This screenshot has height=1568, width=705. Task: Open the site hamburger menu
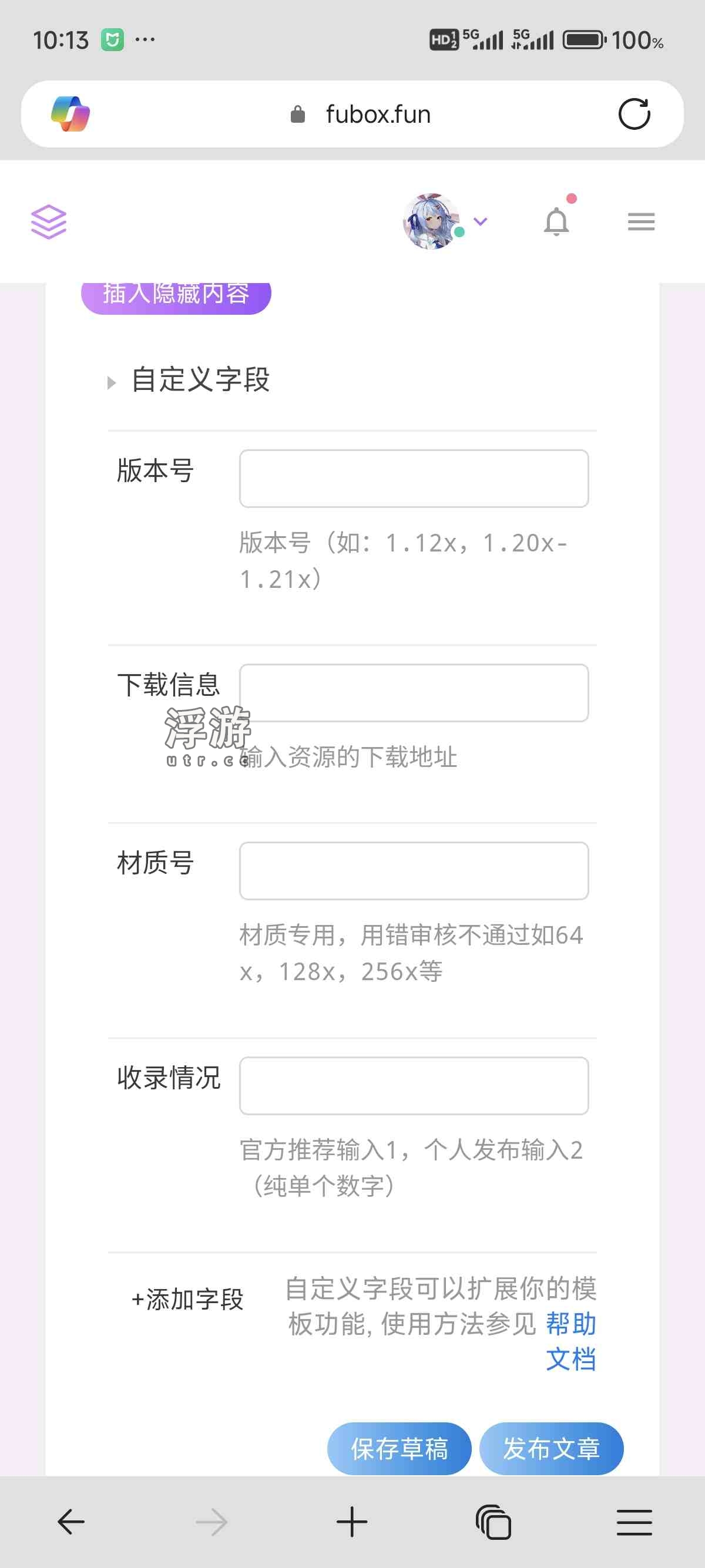click(641, 221)
